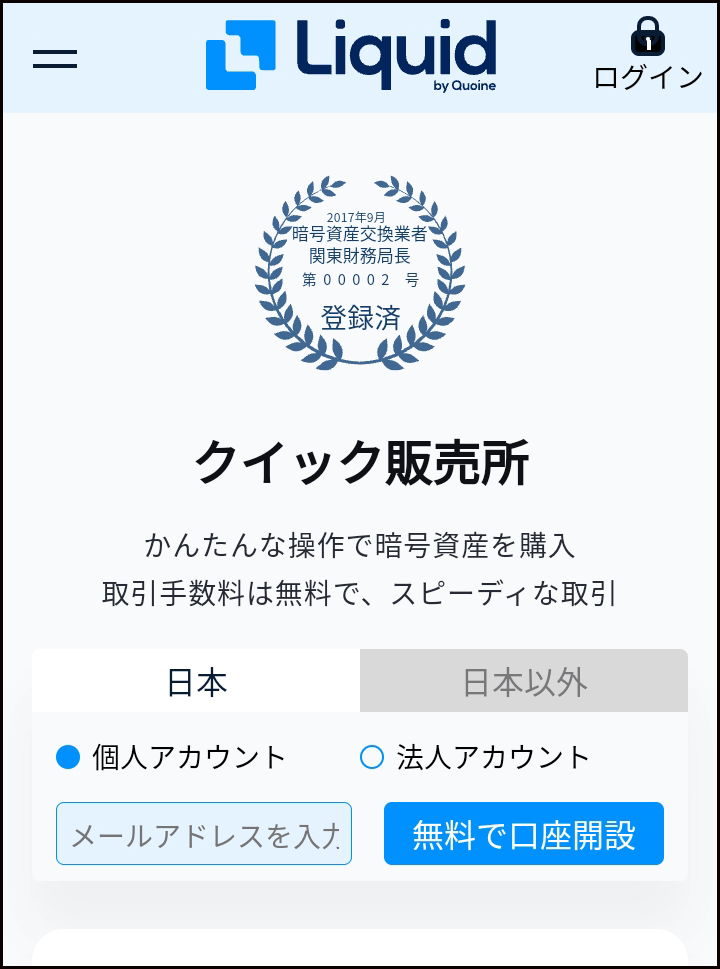720x969 pixels.
Task: Tap the ログイン lock button
Action: coord(648,56)
